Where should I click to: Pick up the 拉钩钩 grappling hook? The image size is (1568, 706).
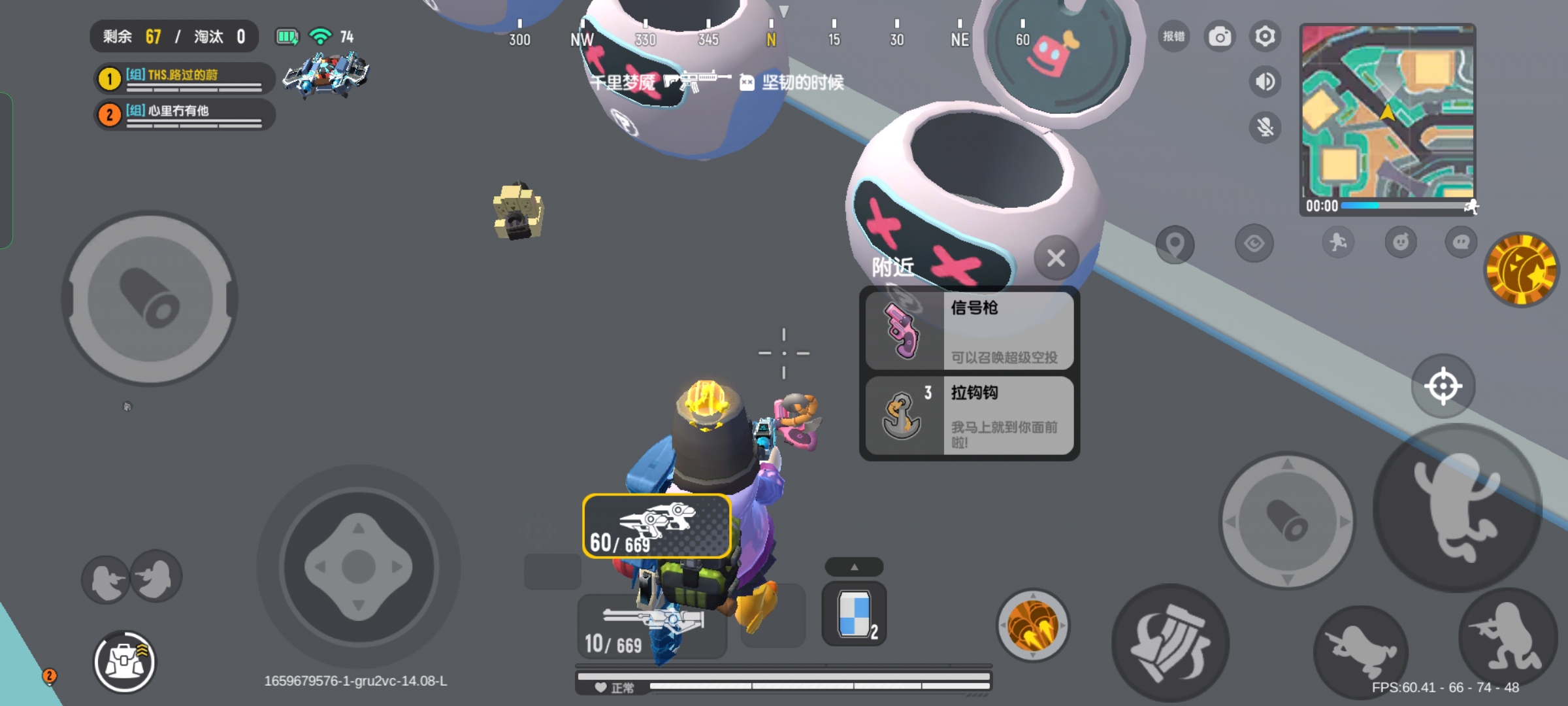pos(970,416)
